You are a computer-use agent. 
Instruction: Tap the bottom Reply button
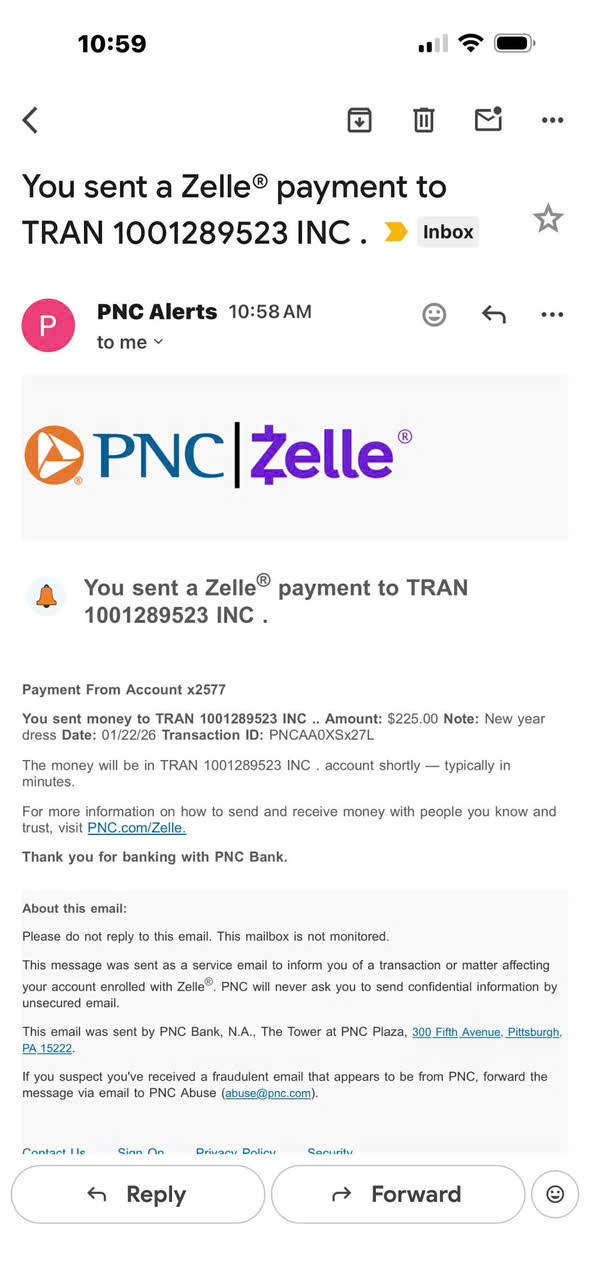(x=138, y=1194)
